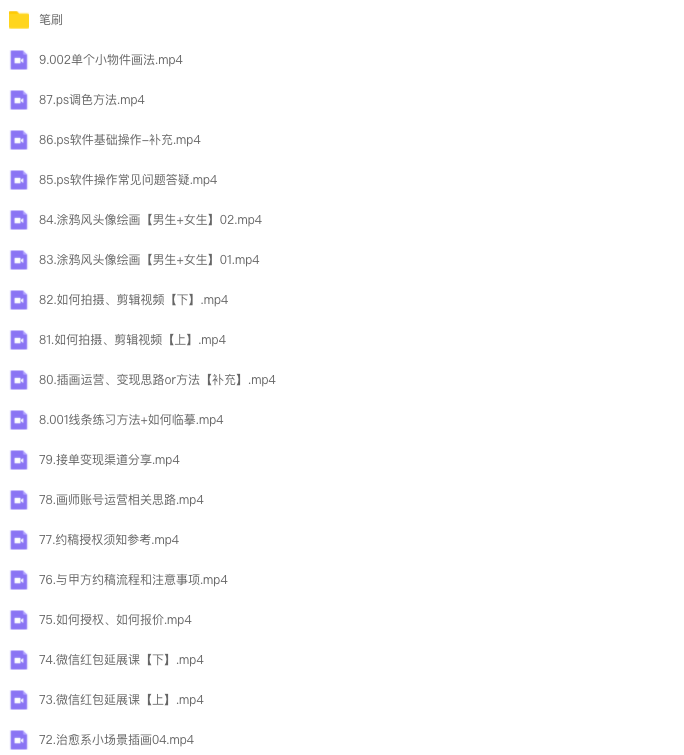Play 8.001线条练习方法+如何临摹.mp4
Image resolution: width=684 pixels, height=755 pixels.
130,420
